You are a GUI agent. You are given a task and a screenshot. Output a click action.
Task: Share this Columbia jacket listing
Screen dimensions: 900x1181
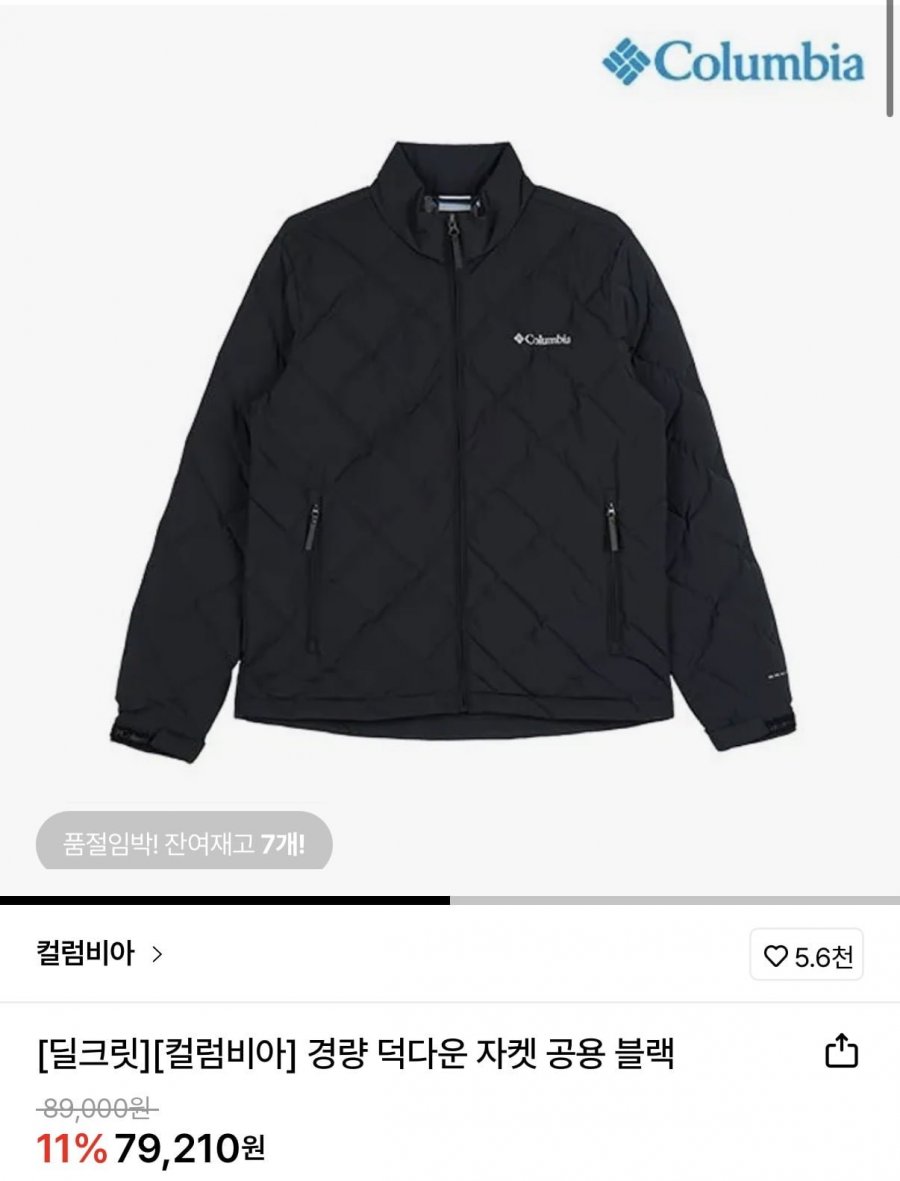tap(841, 1050)
